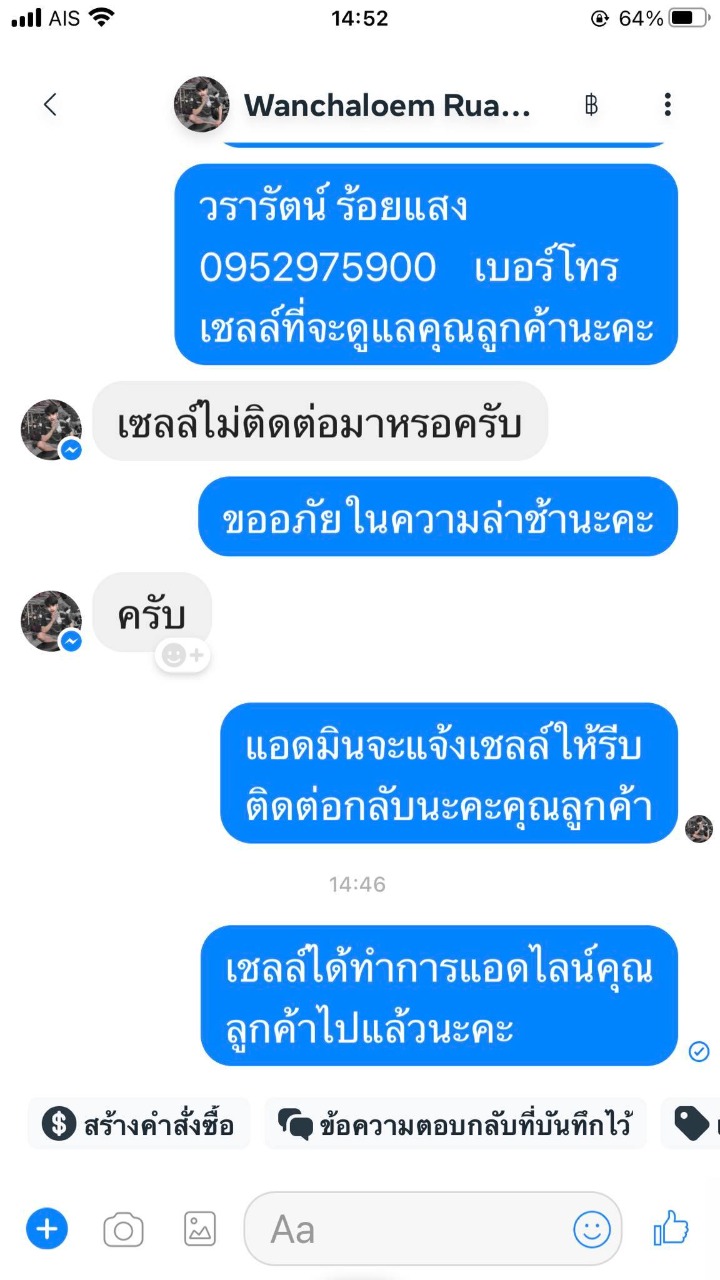Viewport: 720px width, 1280px height.
Task: Send a thumbs-up like
Action: (x=671, y=1227)
